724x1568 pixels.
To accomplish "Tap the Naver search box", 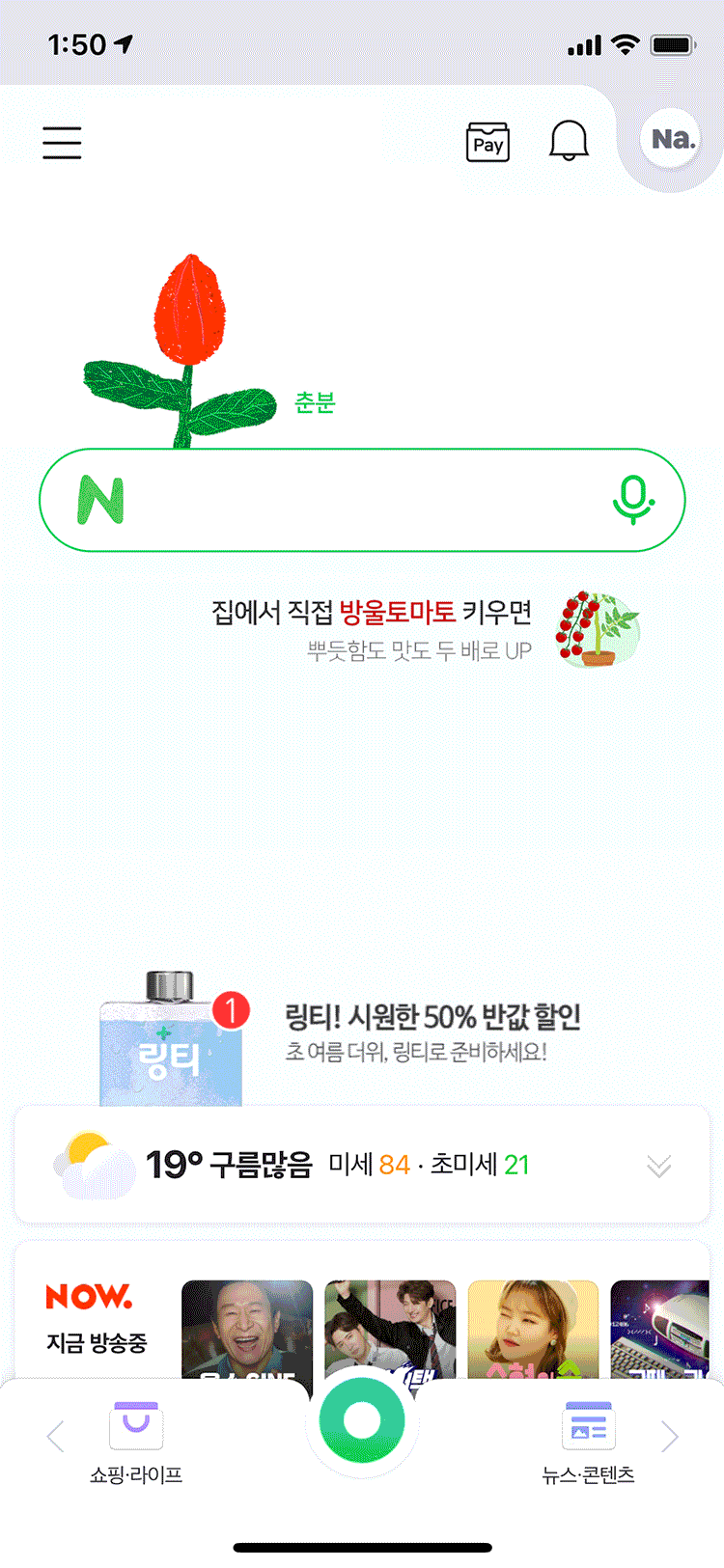I will pyautogui.click(x=357, y=500).
